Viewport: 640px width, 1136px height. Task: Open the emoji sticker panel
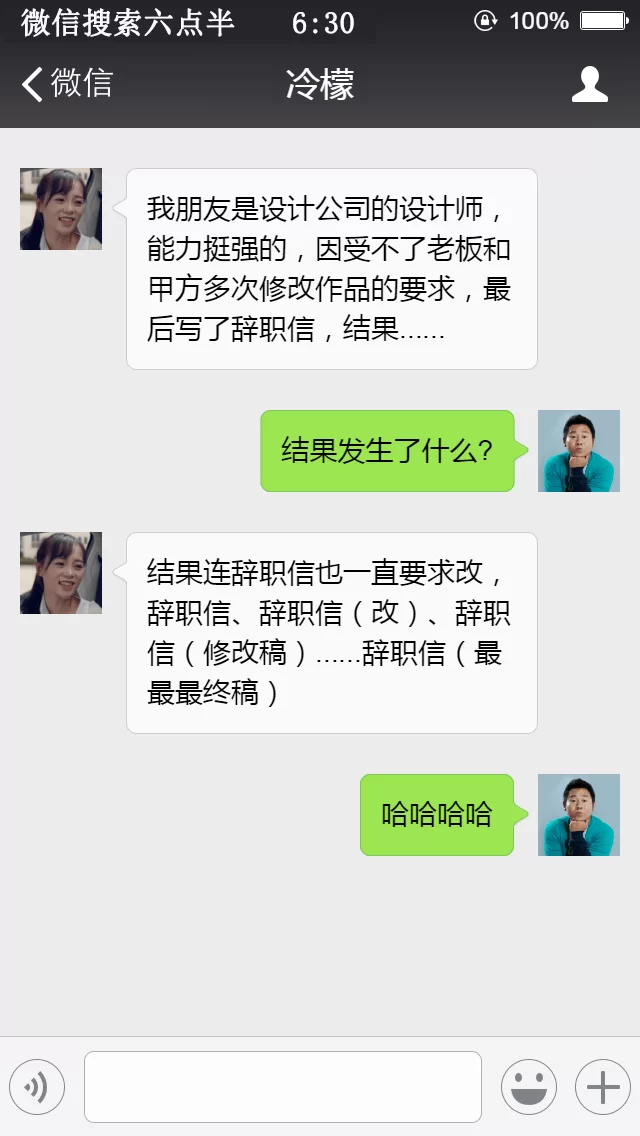pos(528,1087)
